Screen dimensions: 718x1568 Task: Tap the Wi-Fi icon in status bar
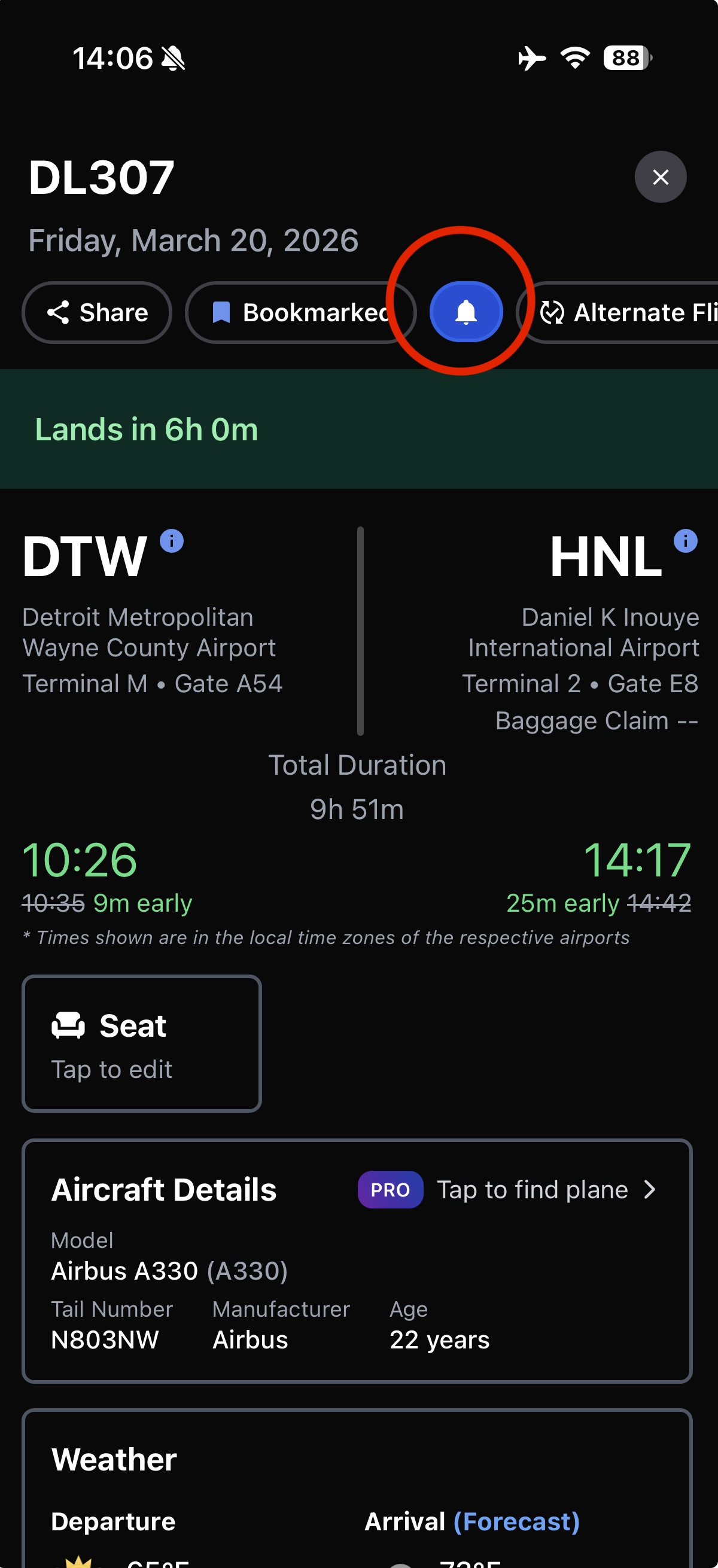click(574, 57)
